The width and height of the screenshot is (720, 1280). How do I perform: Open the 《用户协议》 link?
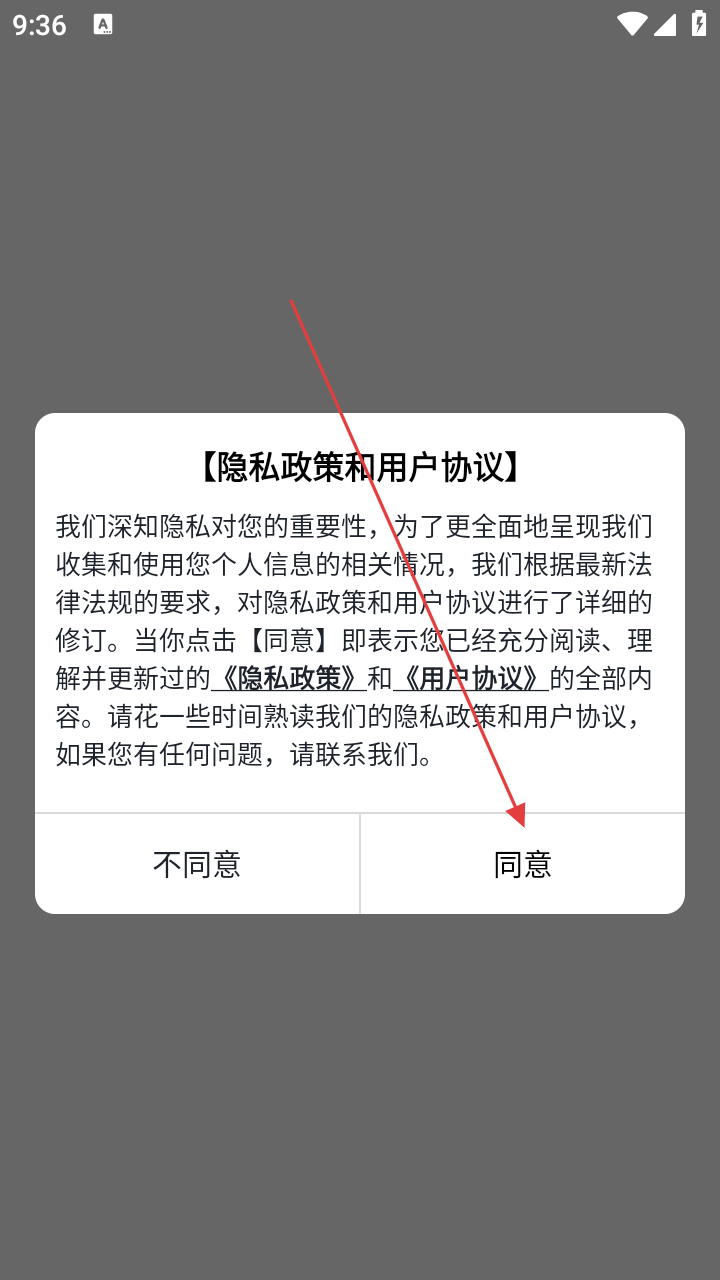click(x=470, y=679)
